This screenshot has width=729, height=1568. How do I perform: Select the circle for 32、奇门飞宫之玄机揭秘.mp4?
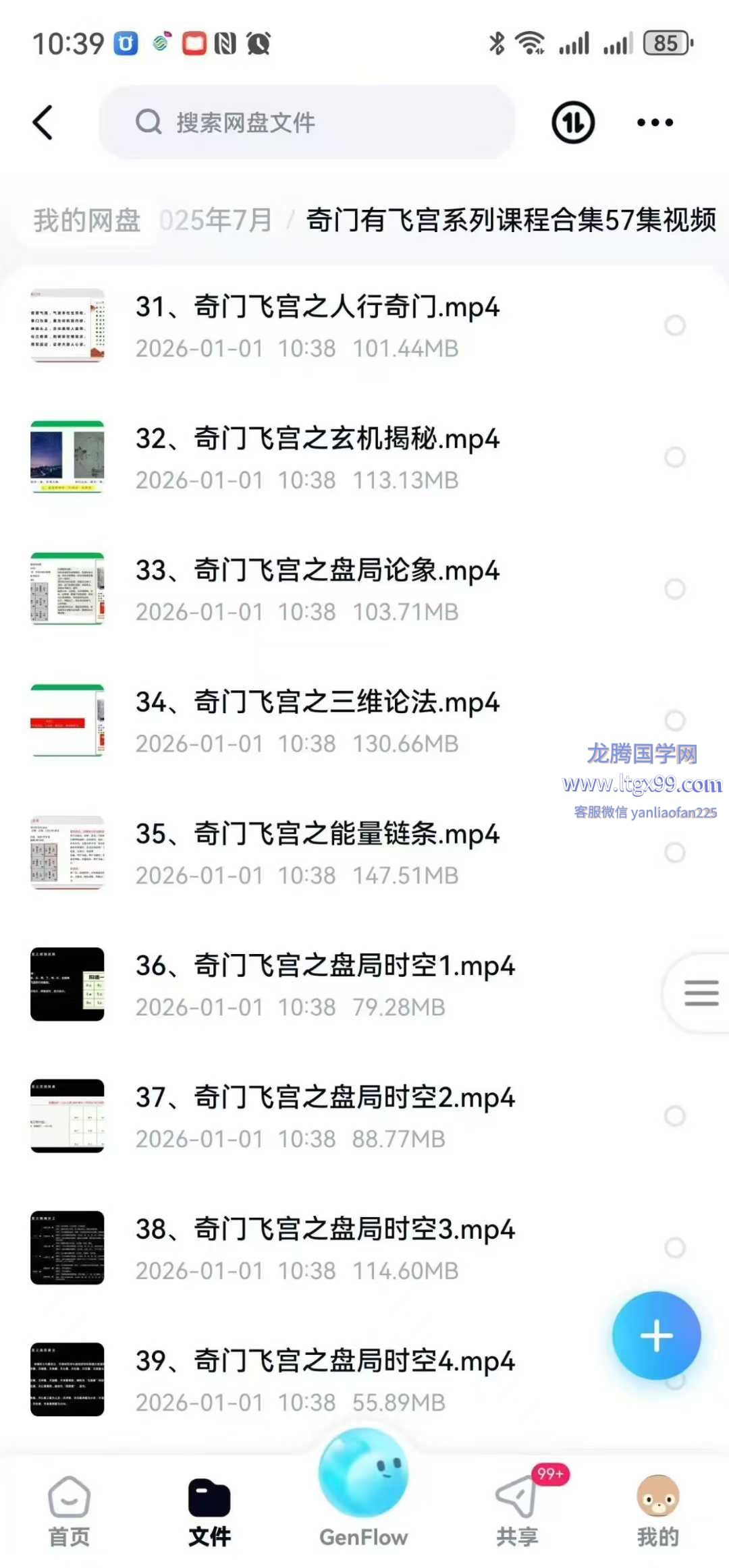(674, 457)
